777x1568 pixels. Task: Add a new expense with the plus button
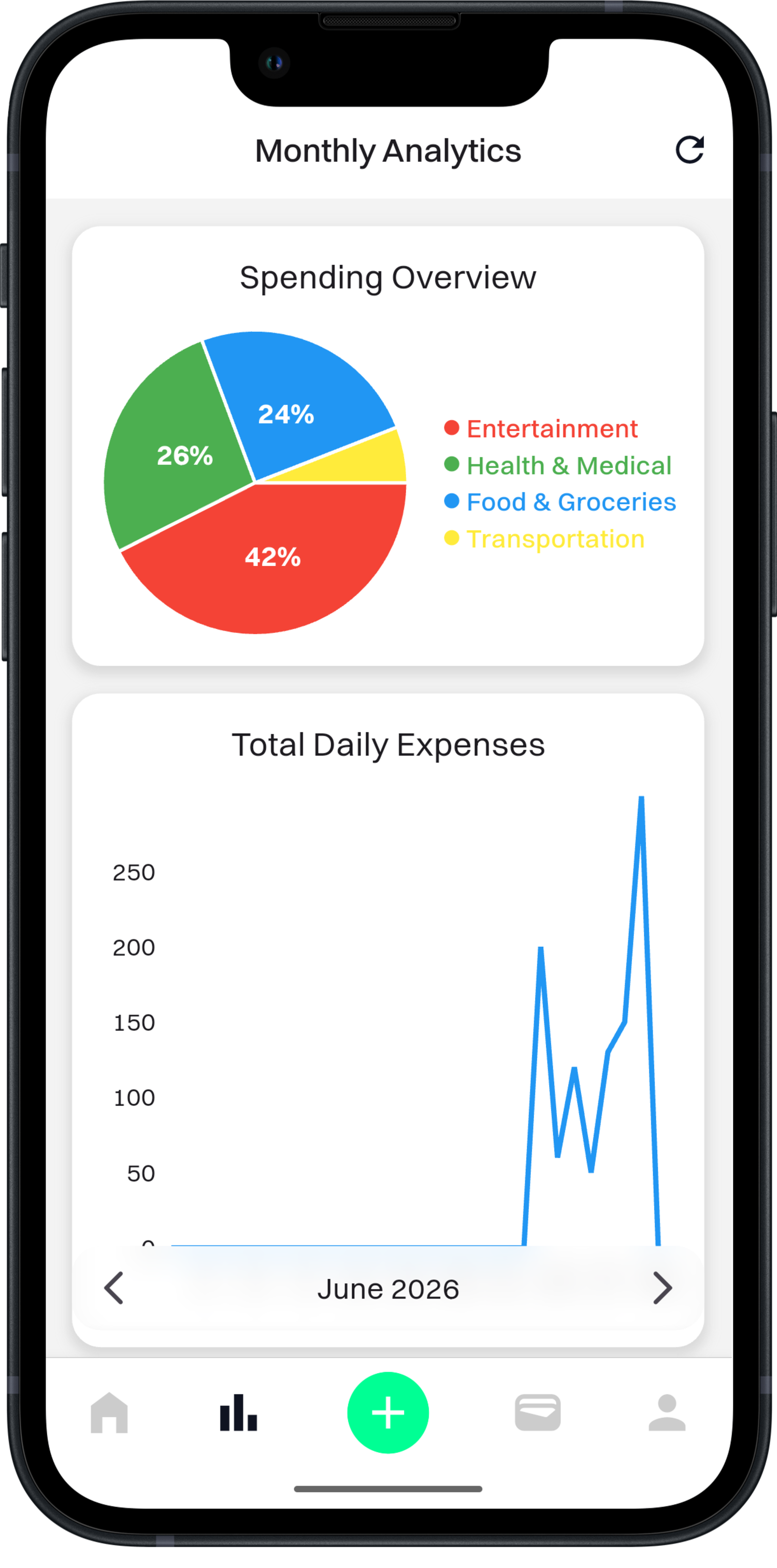click(x=388, y=1412)
